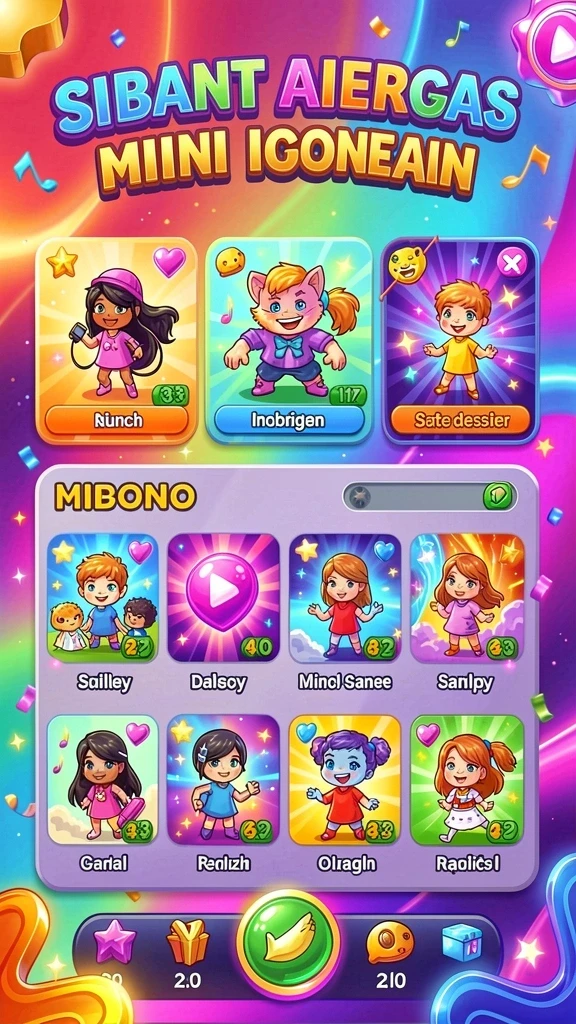Open the blue cube tab
Viewport: 576px width, 1024px height.
click(462, 941)
